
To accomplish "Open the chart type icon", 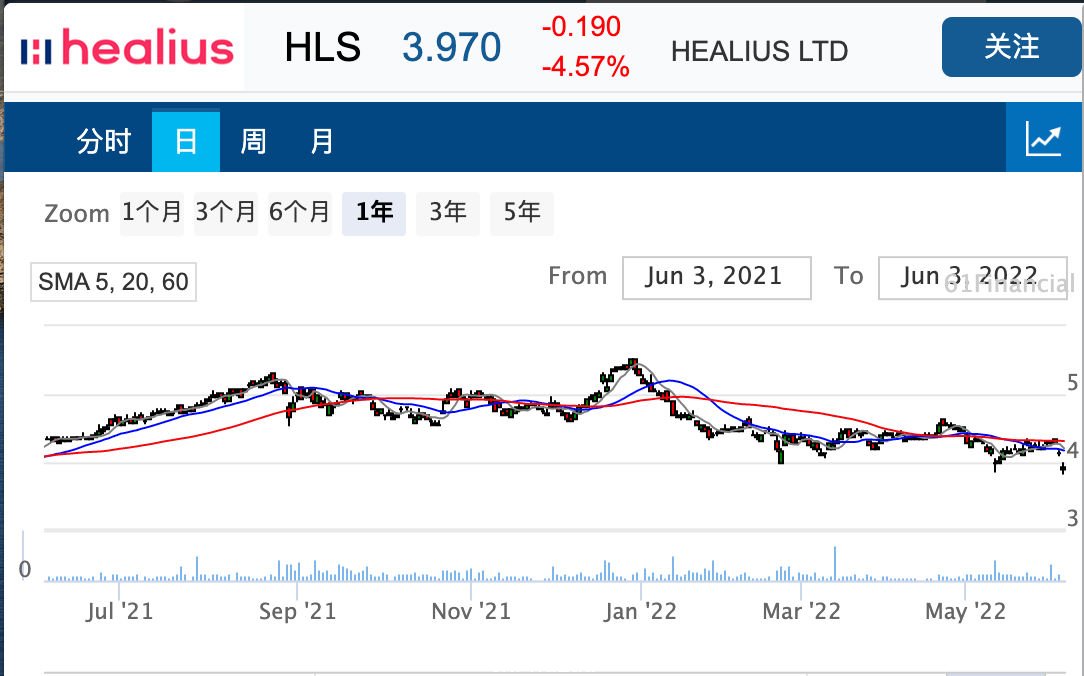I will click(1043, 139).
